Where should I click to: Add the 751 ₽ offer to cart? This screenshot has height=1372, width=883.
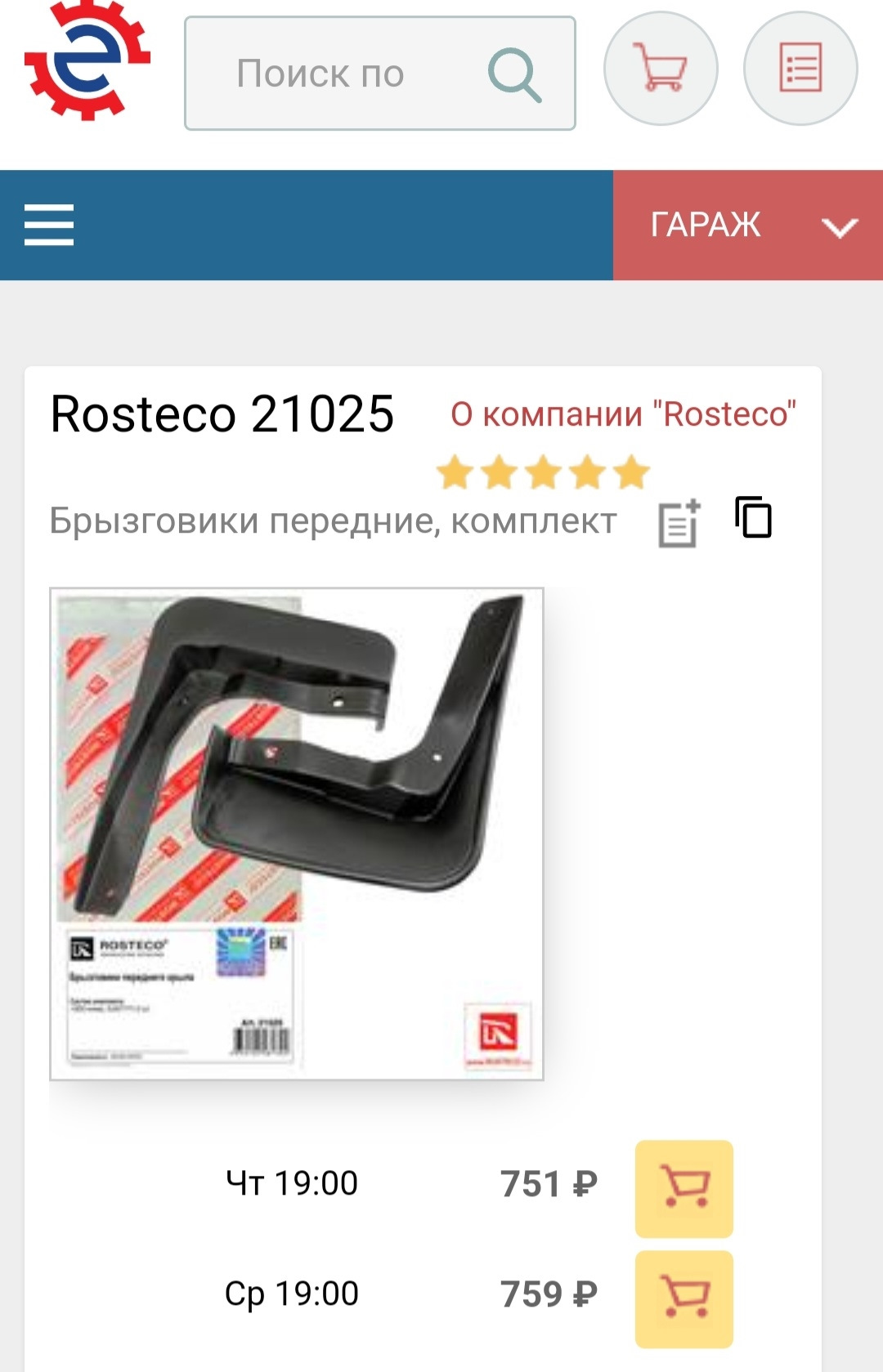(684, 1188)
